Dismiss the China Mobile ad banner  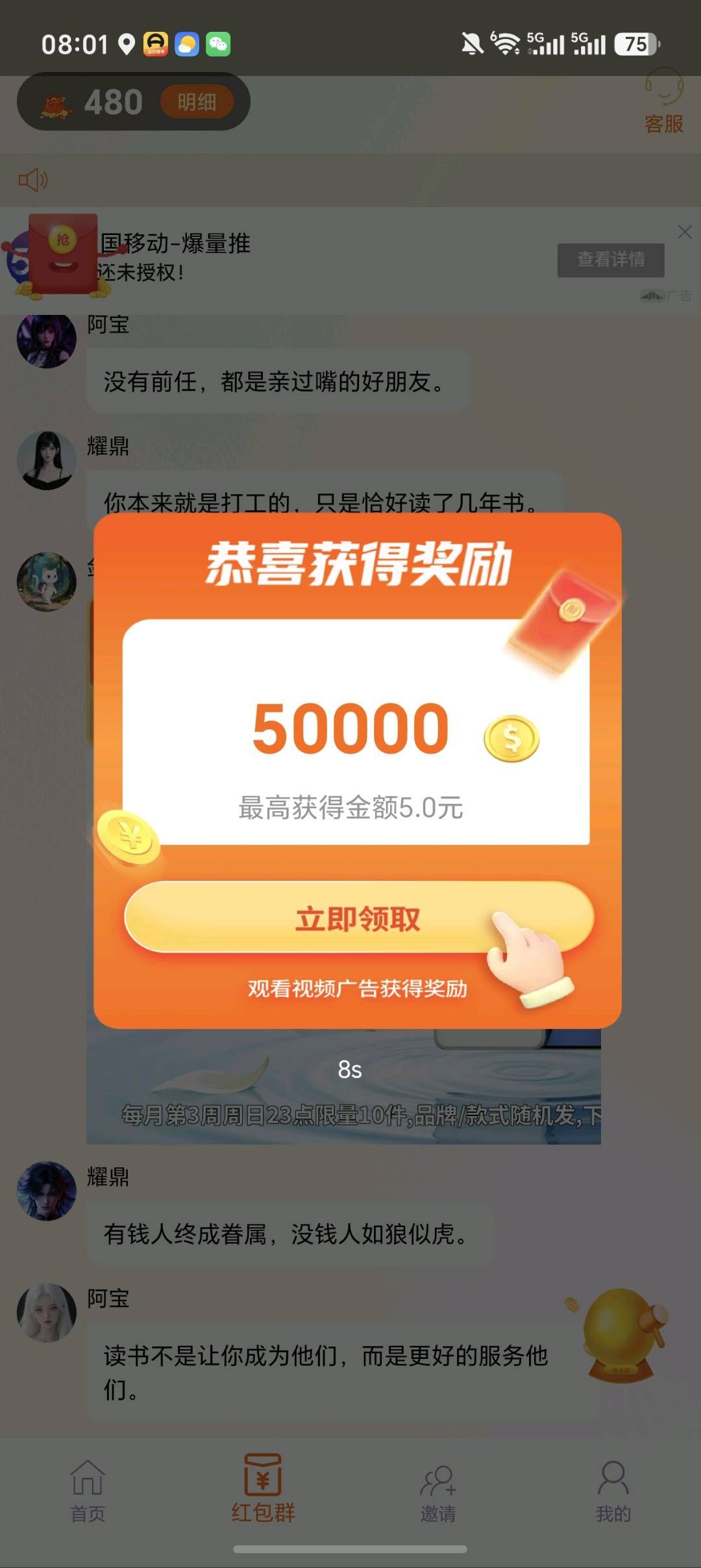click(685, 232)
